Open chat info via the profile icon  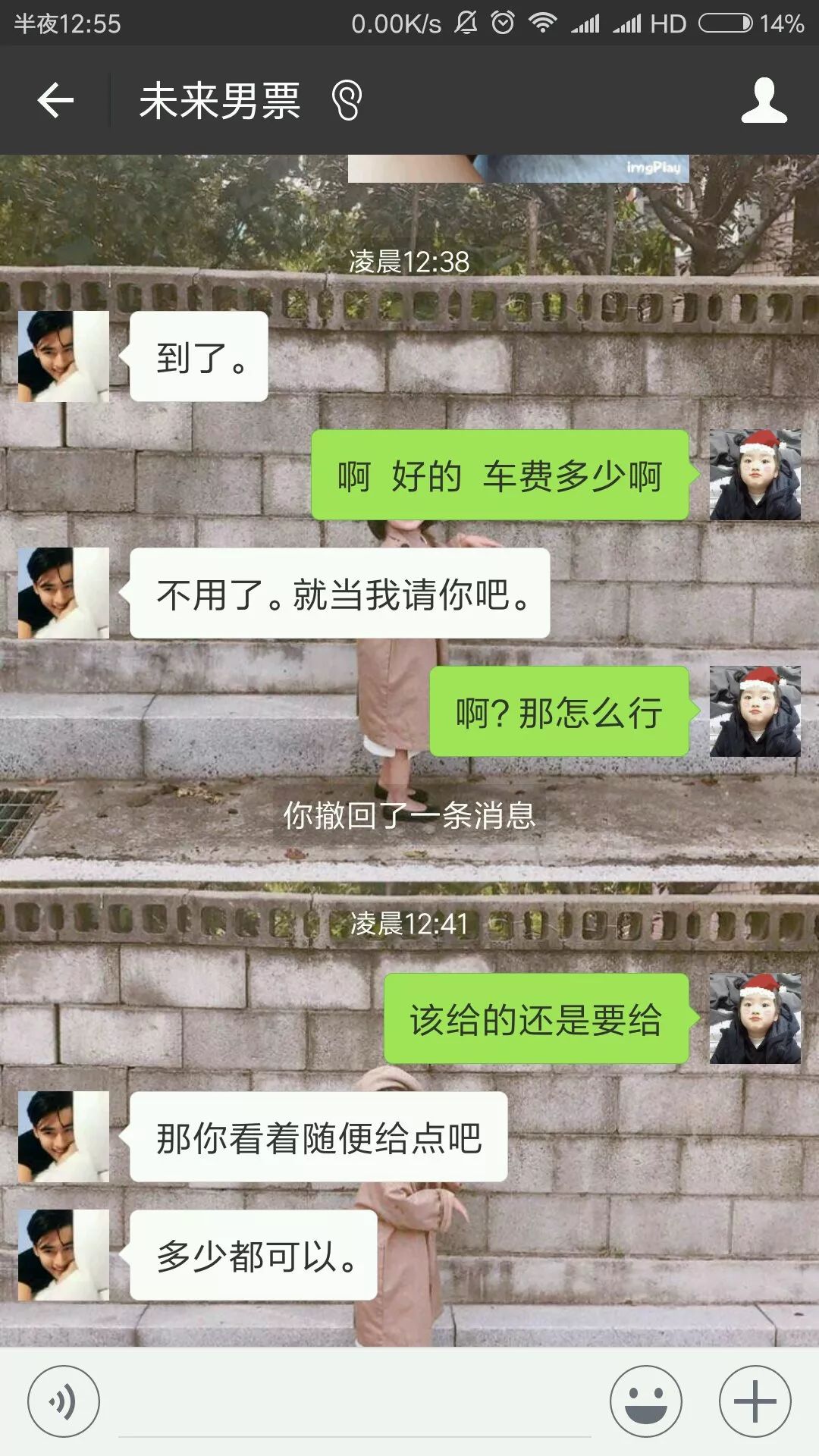[x=764, y=100]
